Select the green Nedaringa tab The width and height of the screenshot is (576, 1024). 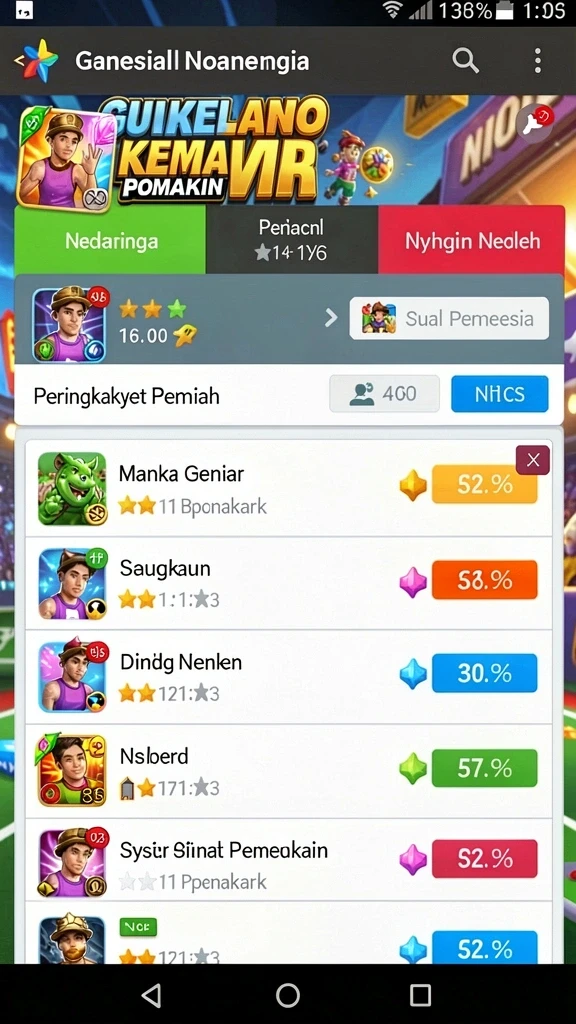tap(110, 240)
